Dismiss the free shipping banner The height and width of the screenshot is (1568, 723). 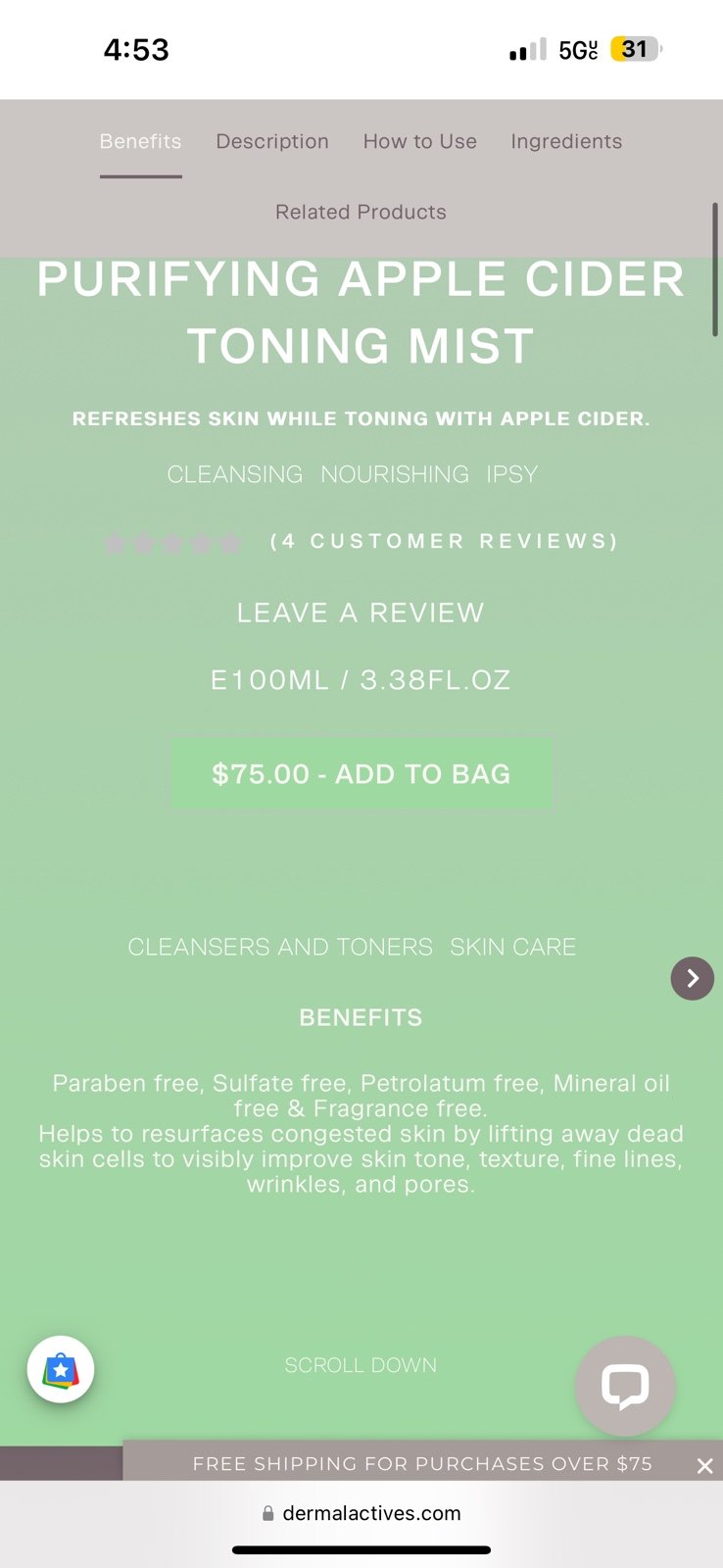tap(704, 1466)
